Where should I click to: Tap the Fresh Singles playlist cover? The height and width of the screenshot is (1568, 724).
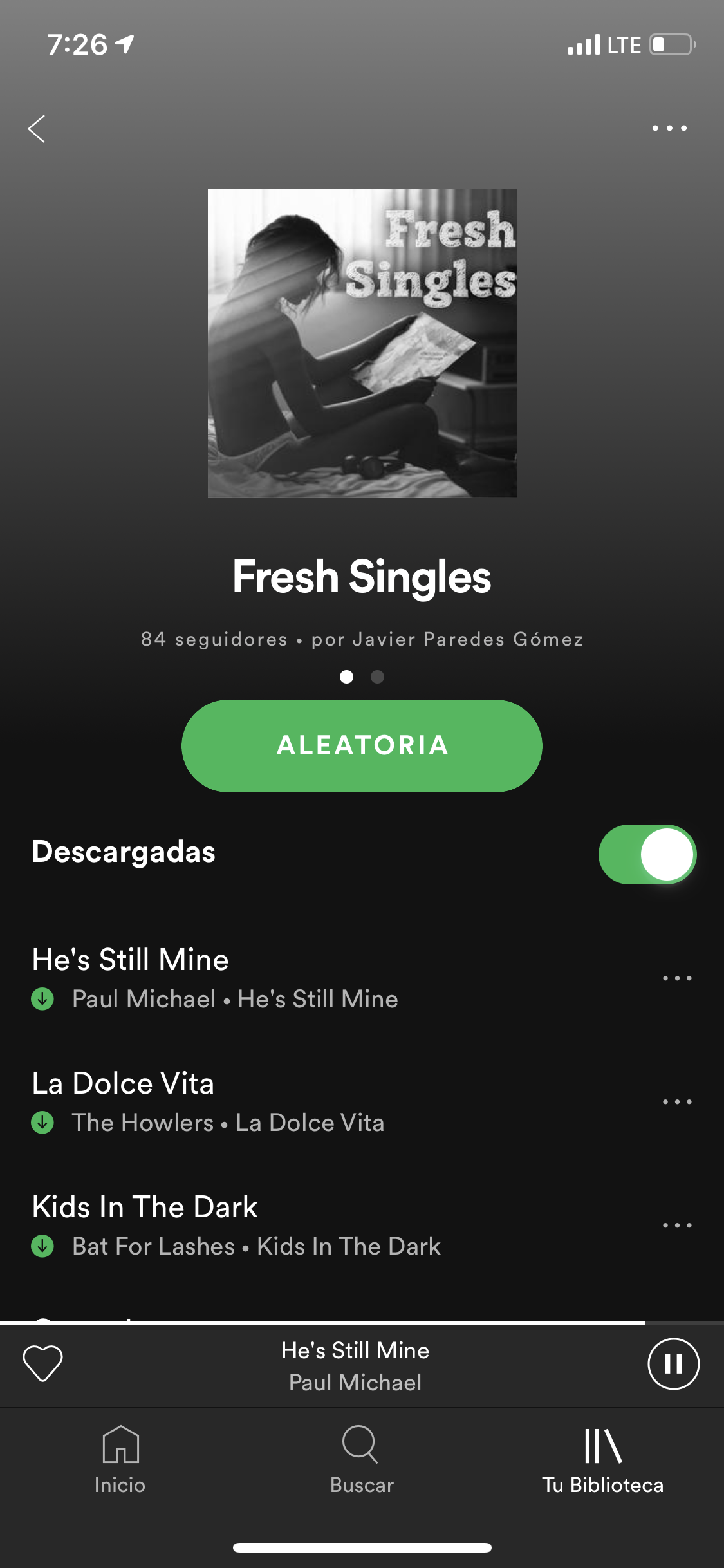(362, 343)
